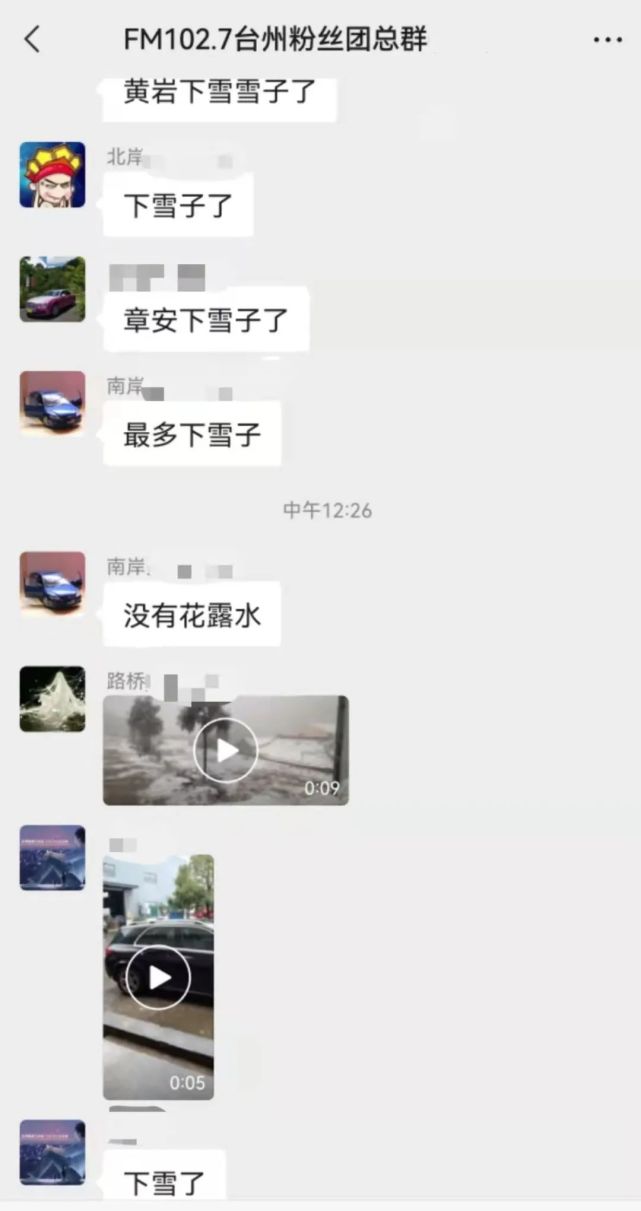Play the 0:05 car video
The height and width of the screenshot is (1211, 641).
159,977
